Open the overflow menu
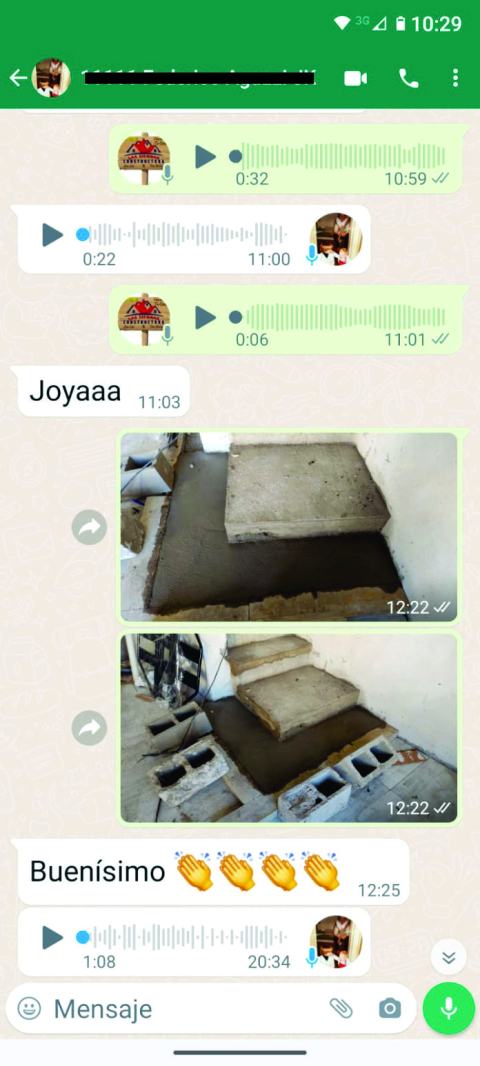Image resolution: width=480 pixels, height=1066 pixels. [x=456, y=78]
